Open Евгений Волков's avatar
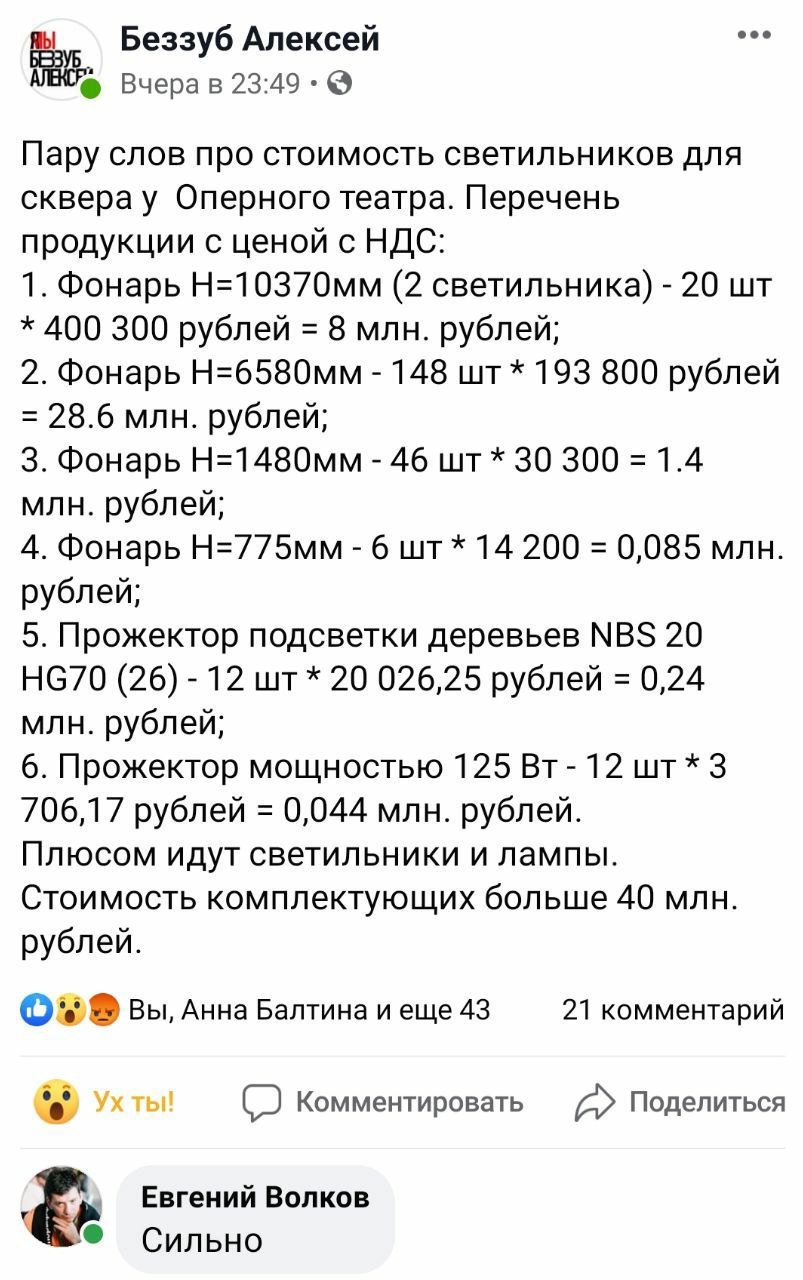 click(x=61, y=1206)
